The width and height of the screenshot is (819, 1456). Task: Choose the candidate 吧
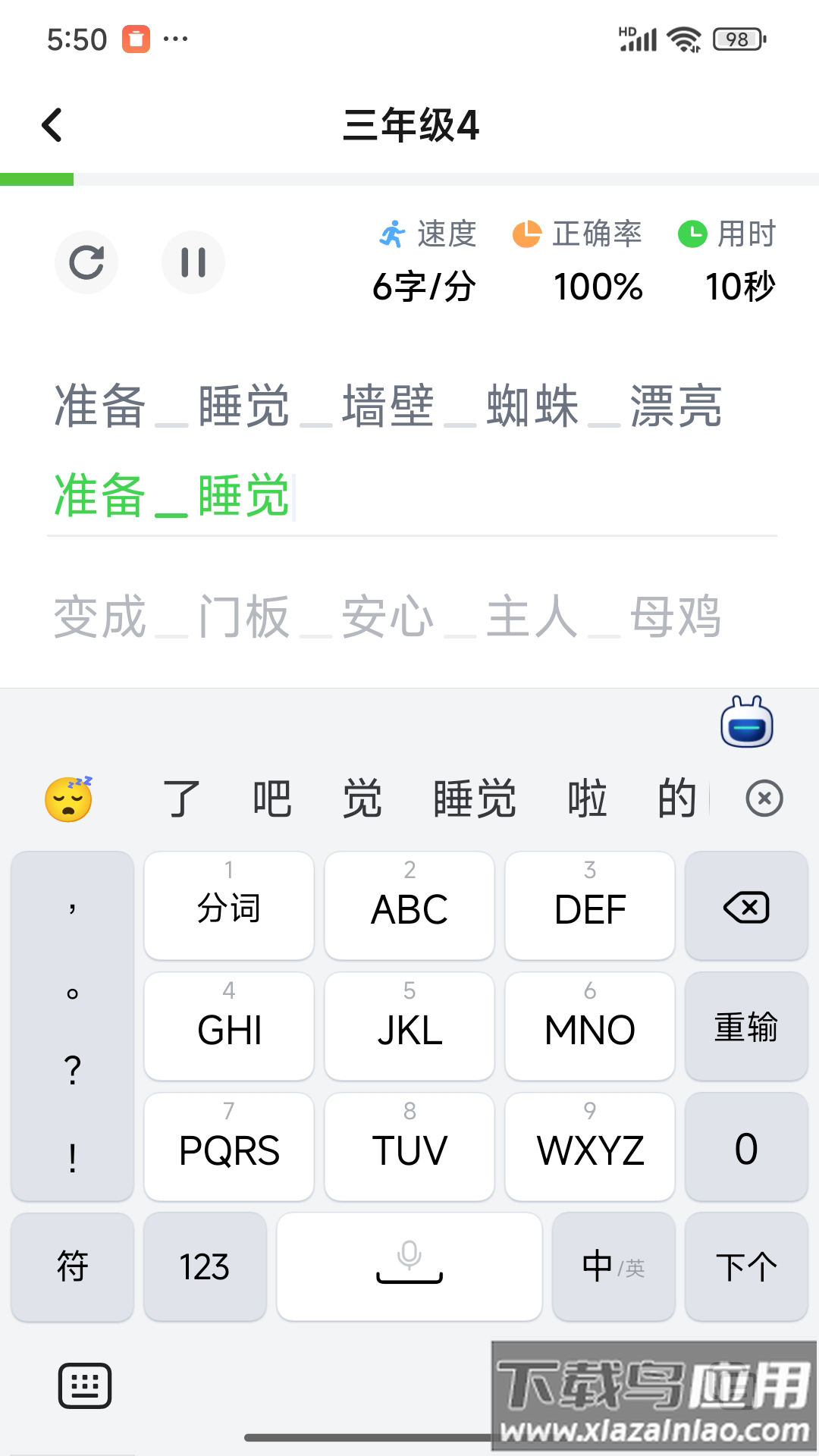271,799
